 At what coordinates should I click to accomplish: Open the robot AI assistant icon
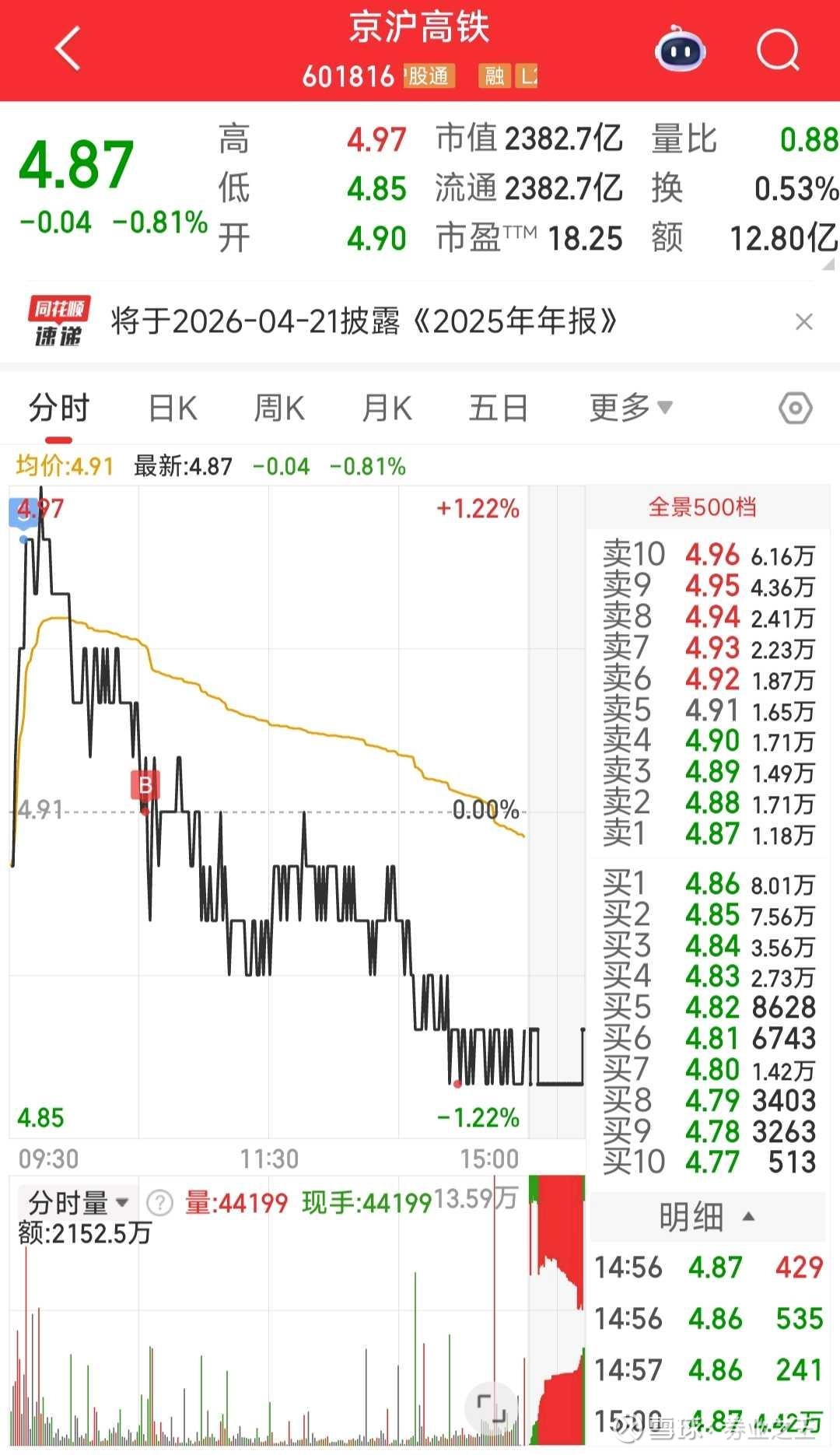pyautogui.click(x=681, y=51)
